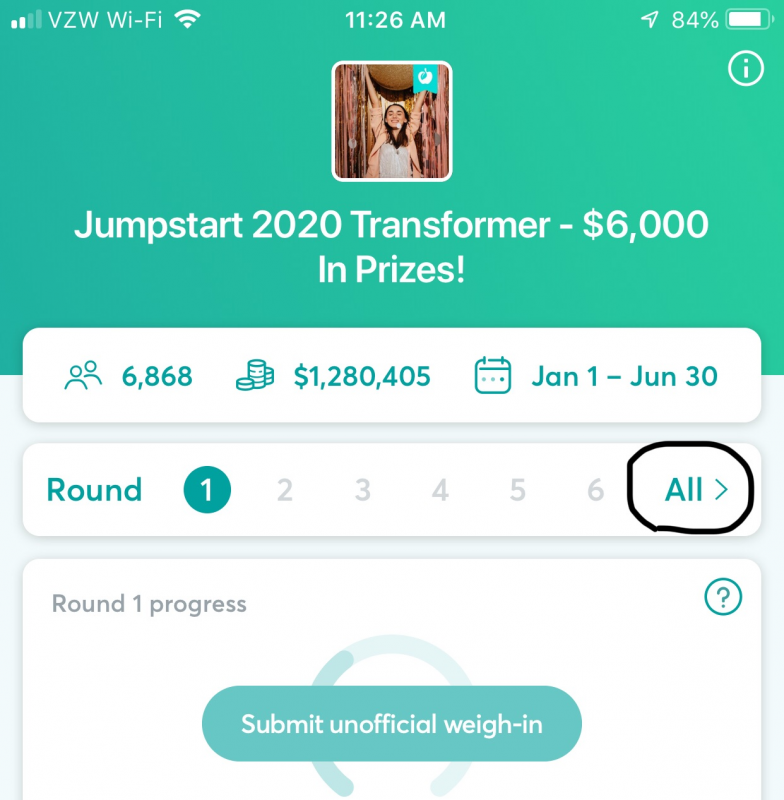Open the Jumpstart game profile picture

[391, 121]
